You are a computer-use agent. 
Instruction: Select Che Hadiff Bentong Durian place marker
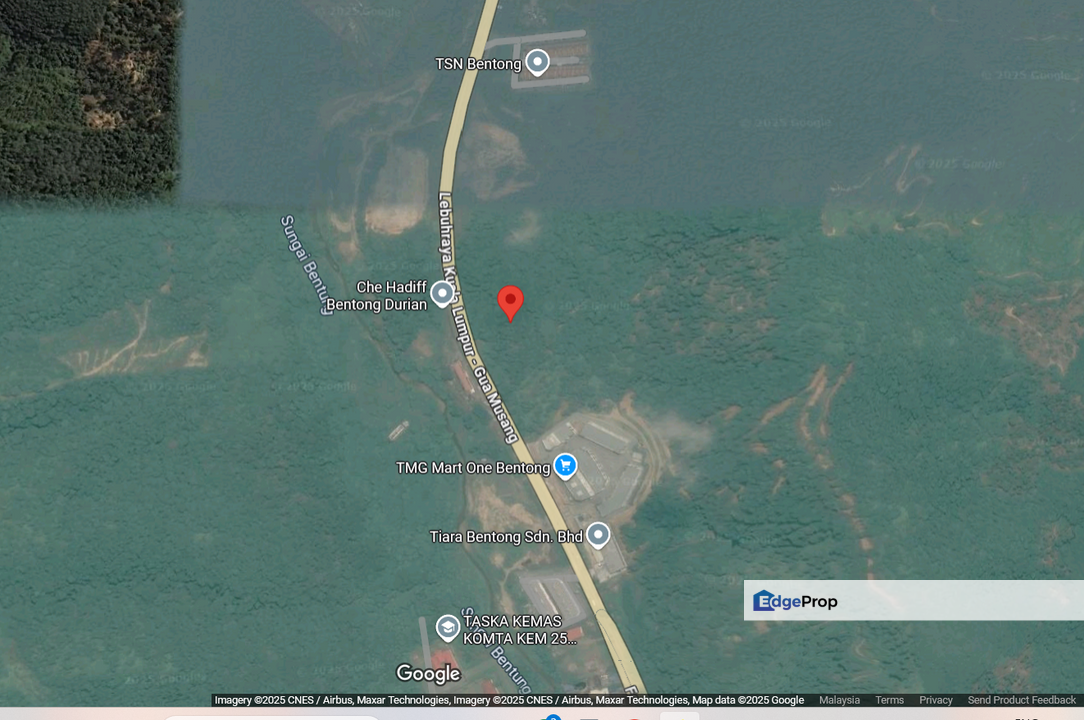[442, 293]
